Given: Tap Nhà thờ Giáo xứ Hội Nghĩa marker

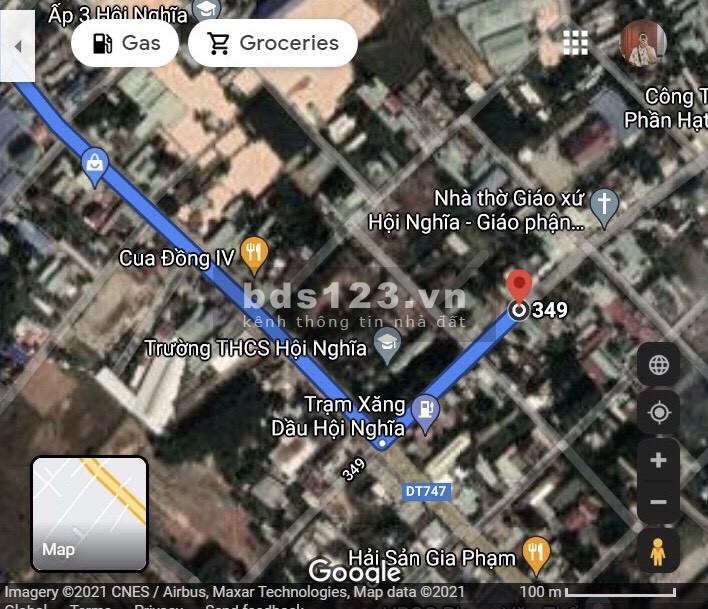Looking at the screenshot, I should click(604, 207).
